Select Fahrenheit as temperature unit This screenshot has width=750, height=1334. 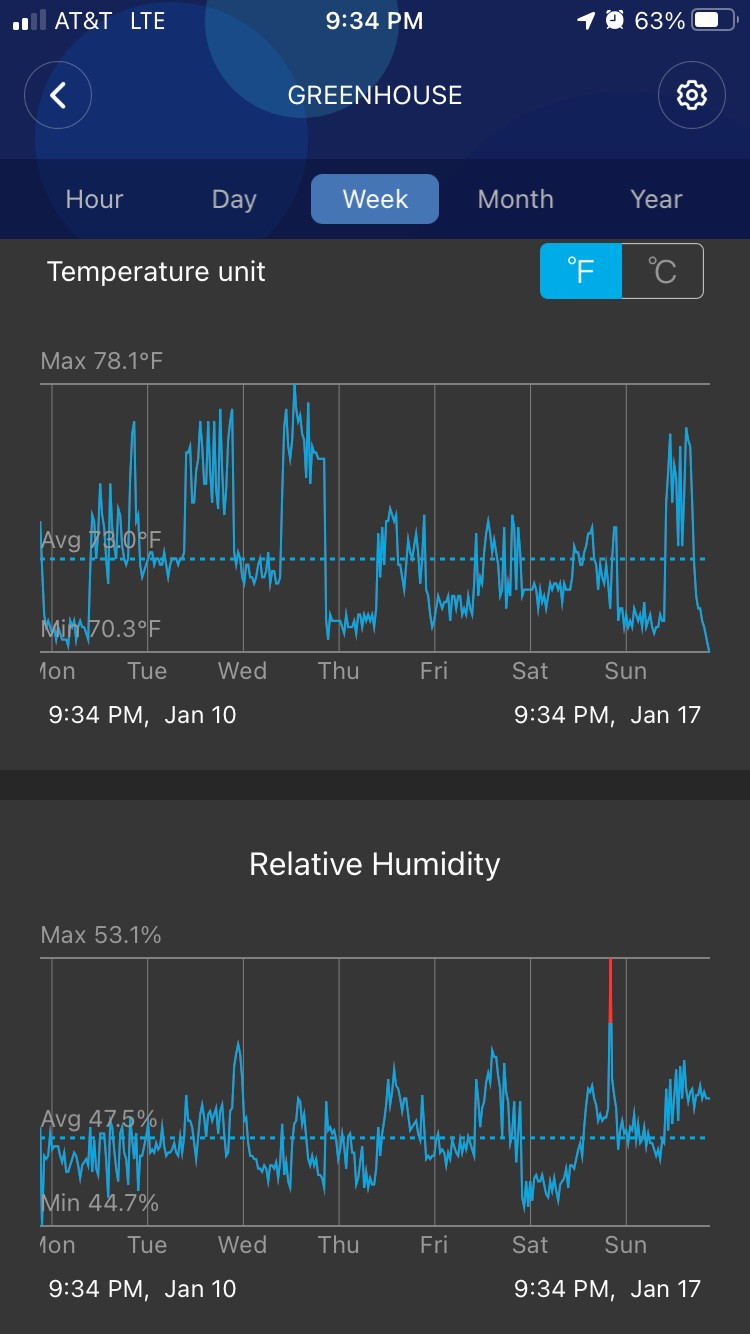581,271
